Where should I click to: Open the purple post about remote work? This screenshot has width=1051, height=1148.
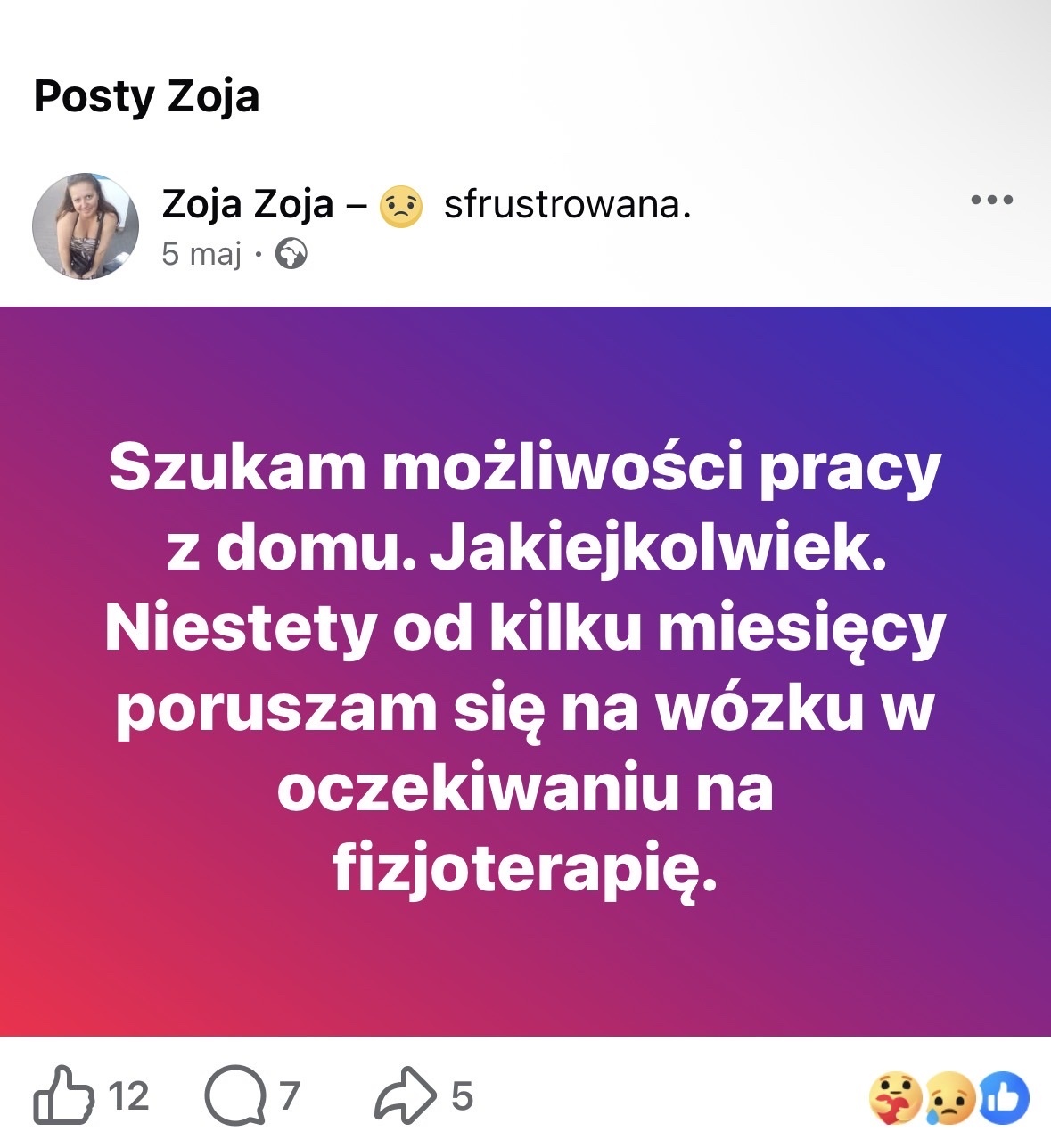(525, 670)
